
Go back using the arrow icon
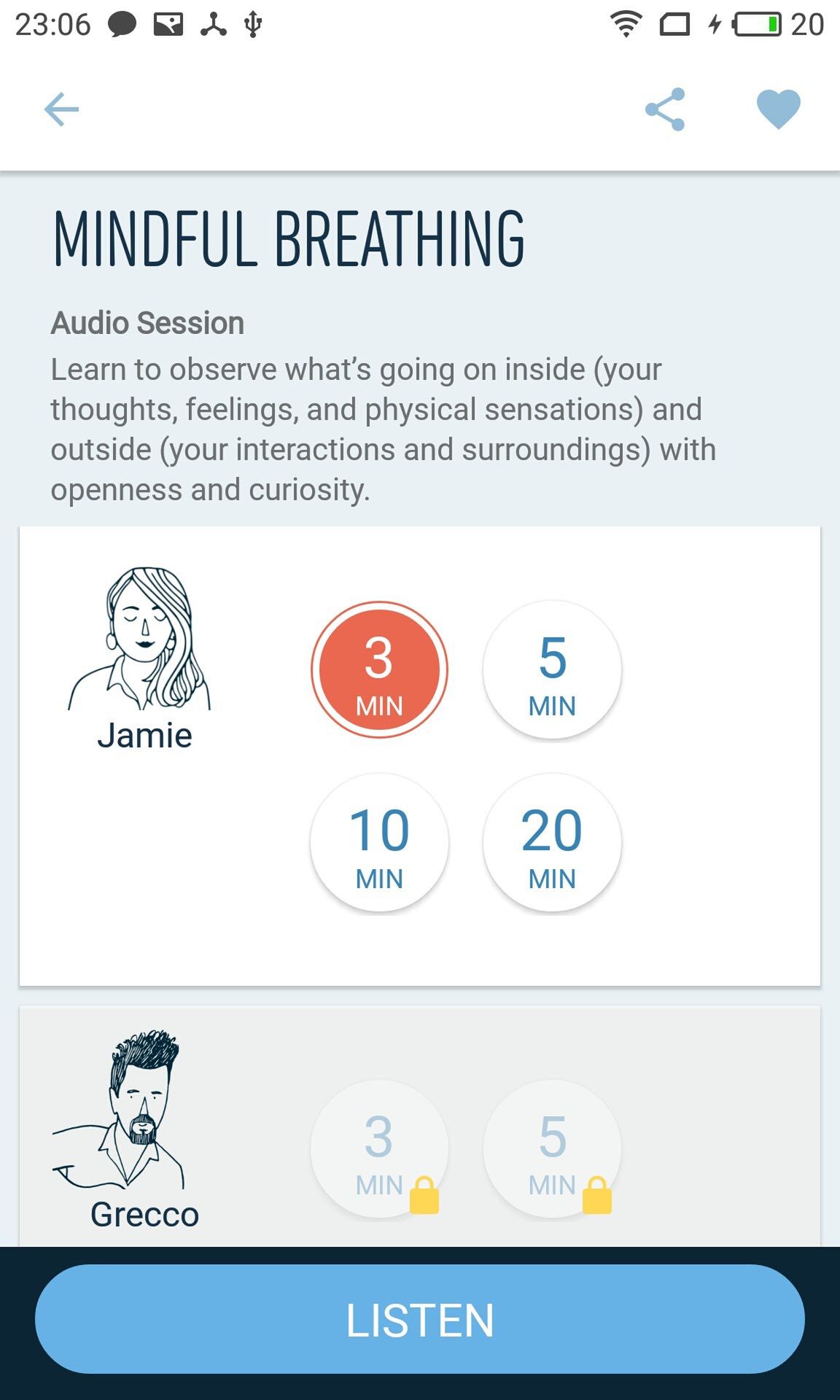(x=61, y=109)
